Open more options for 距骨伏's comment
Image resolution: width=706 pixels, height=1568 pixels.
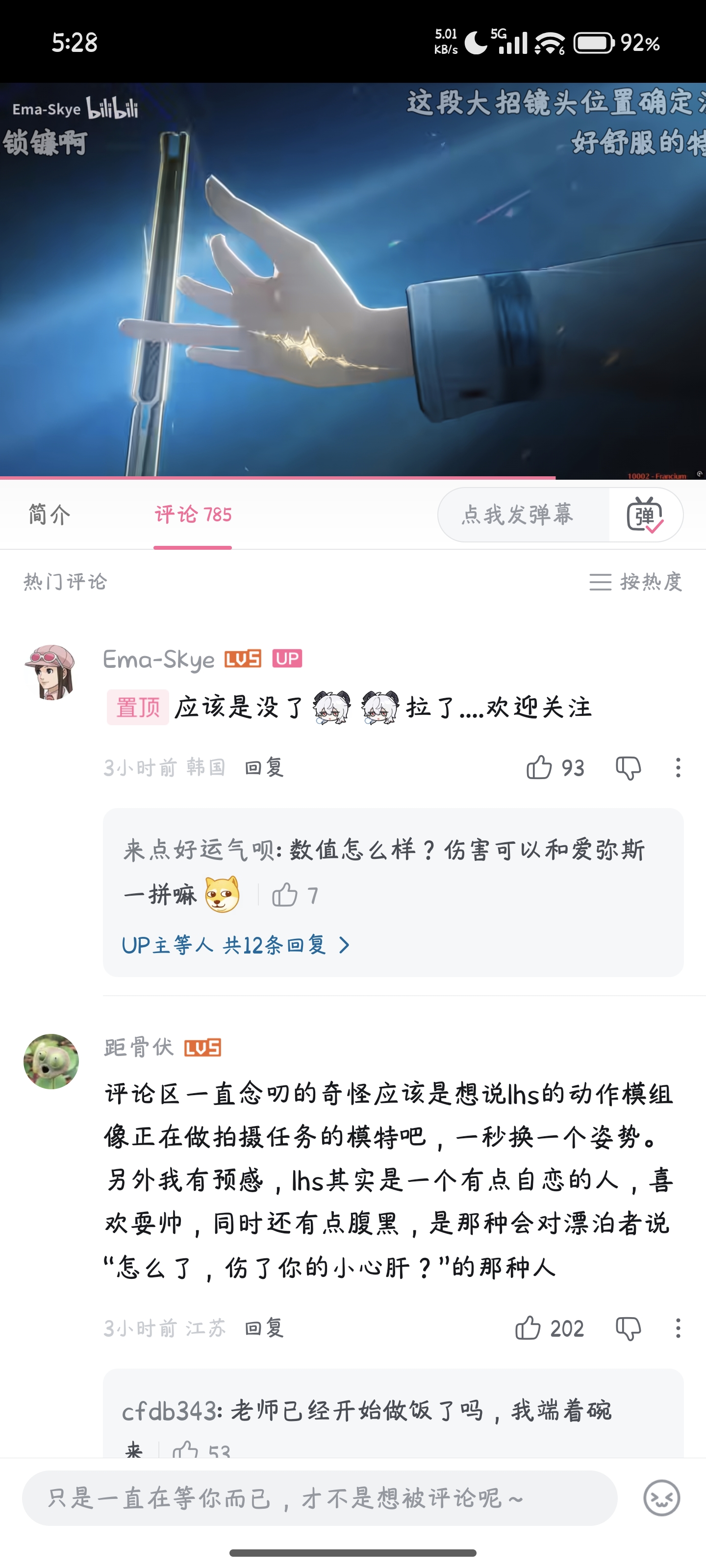coord(678,1327)
